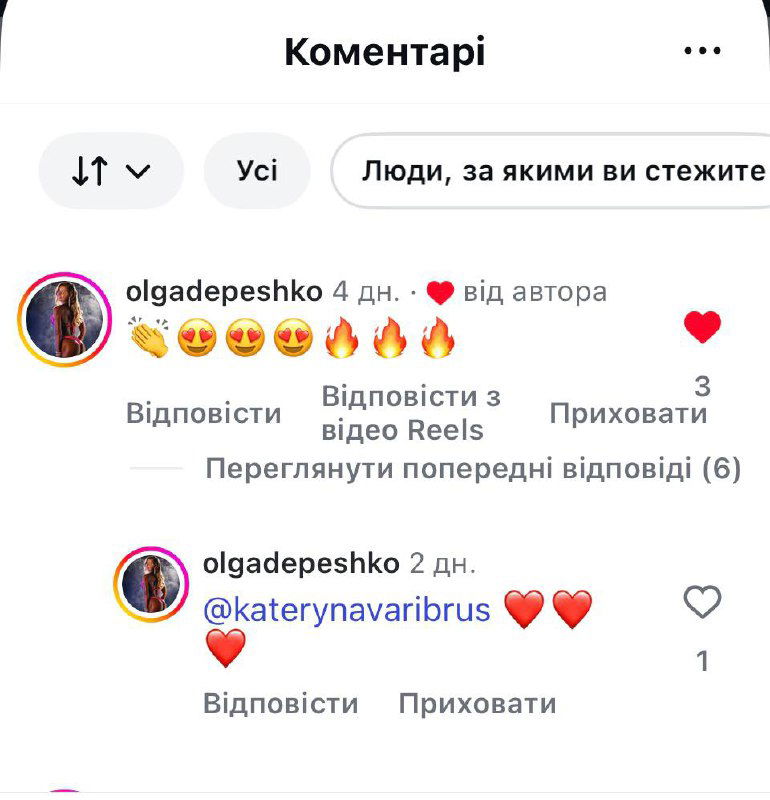Choose Відповісти з відео Reels
The height and width of the screenshot is (800, 770).
point(411,413)
